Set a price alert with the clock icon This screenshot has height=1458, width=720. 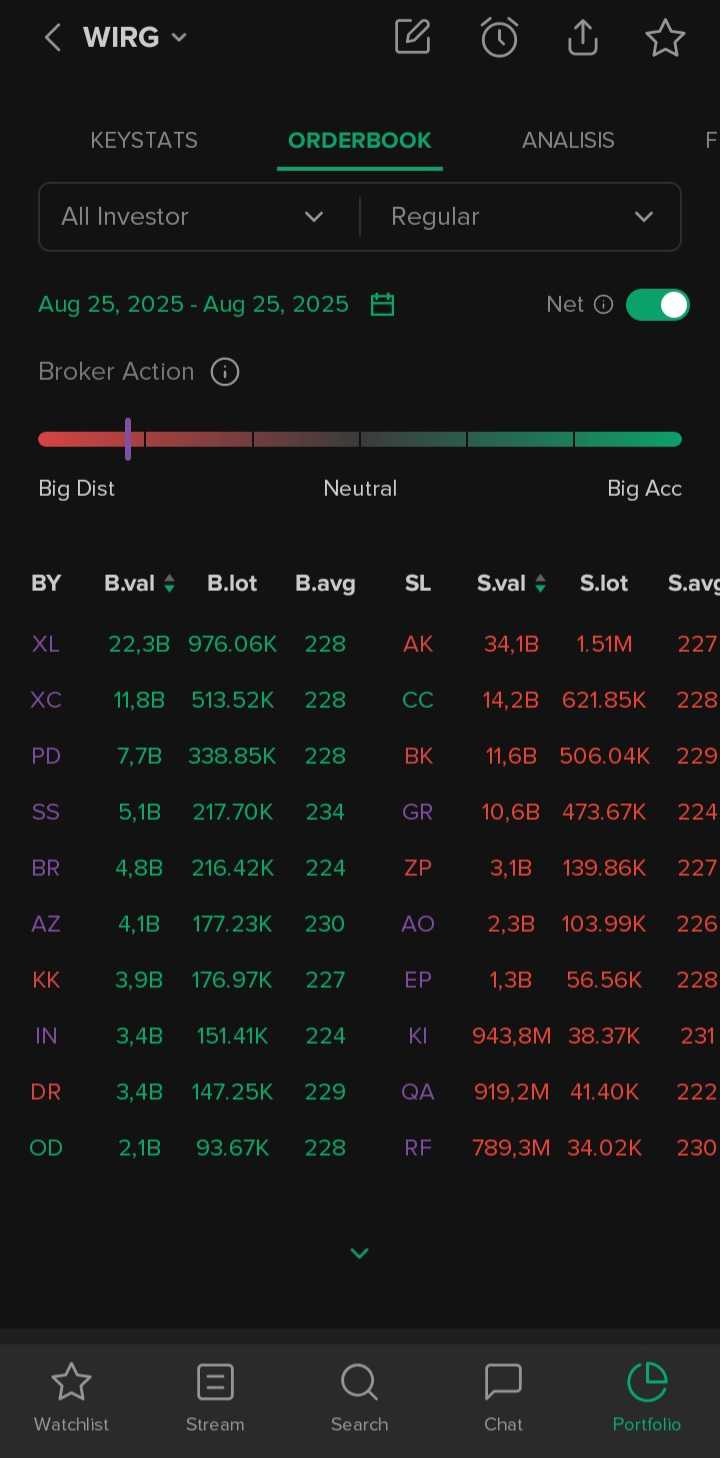tap(499, 38)
